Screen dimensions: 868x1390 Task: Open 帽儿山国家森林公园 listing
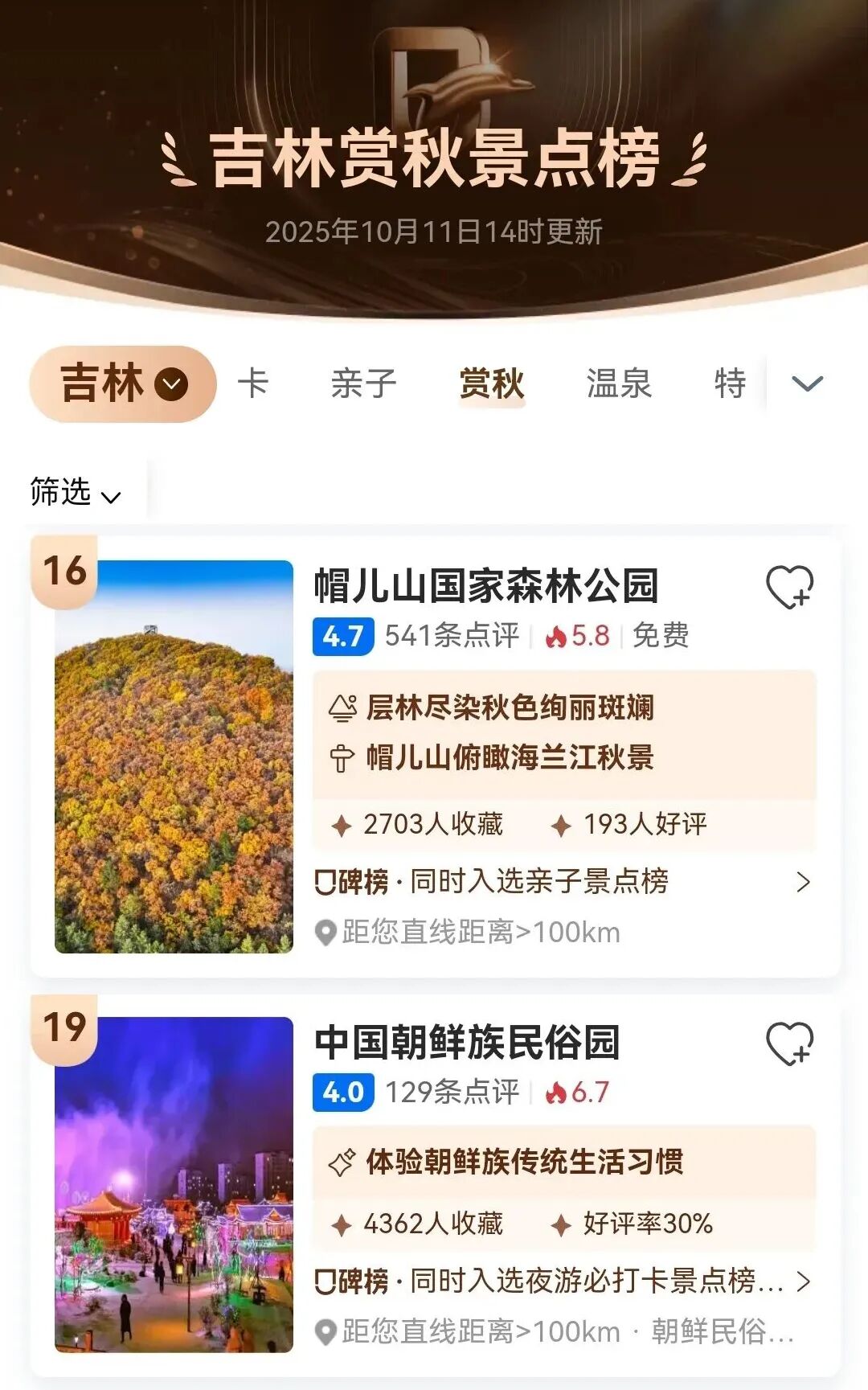tap(485, 586)
